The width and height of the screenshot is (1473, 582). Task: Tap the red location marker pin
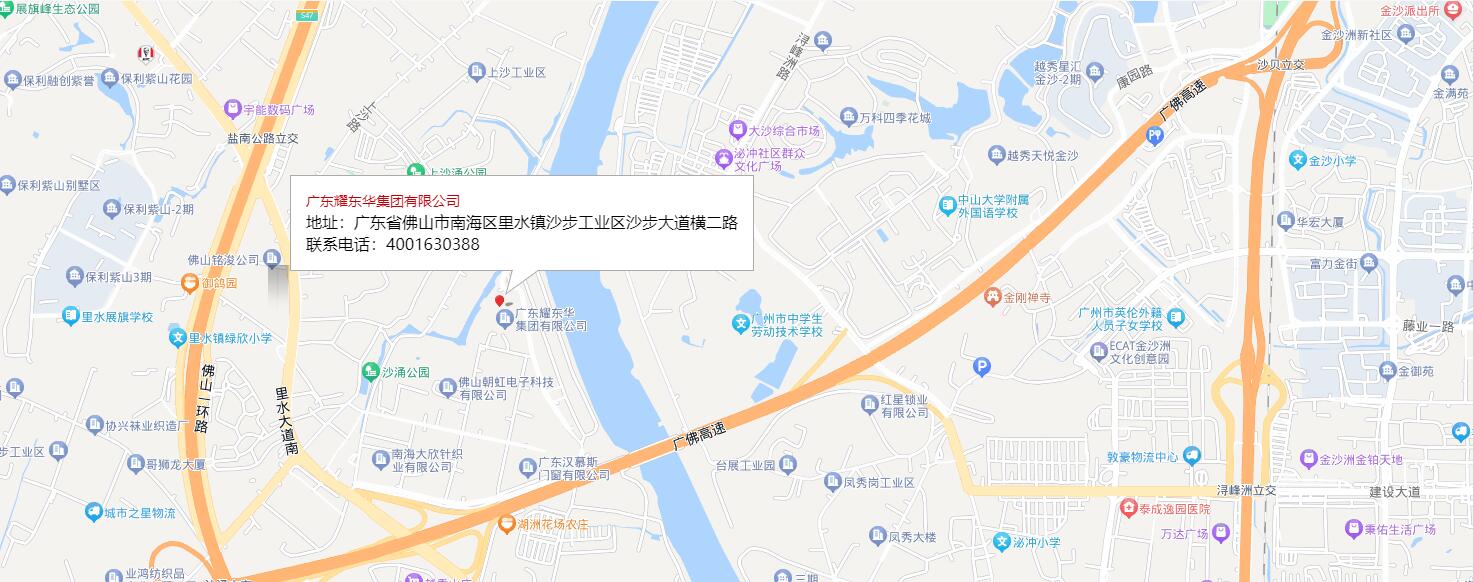500,300
